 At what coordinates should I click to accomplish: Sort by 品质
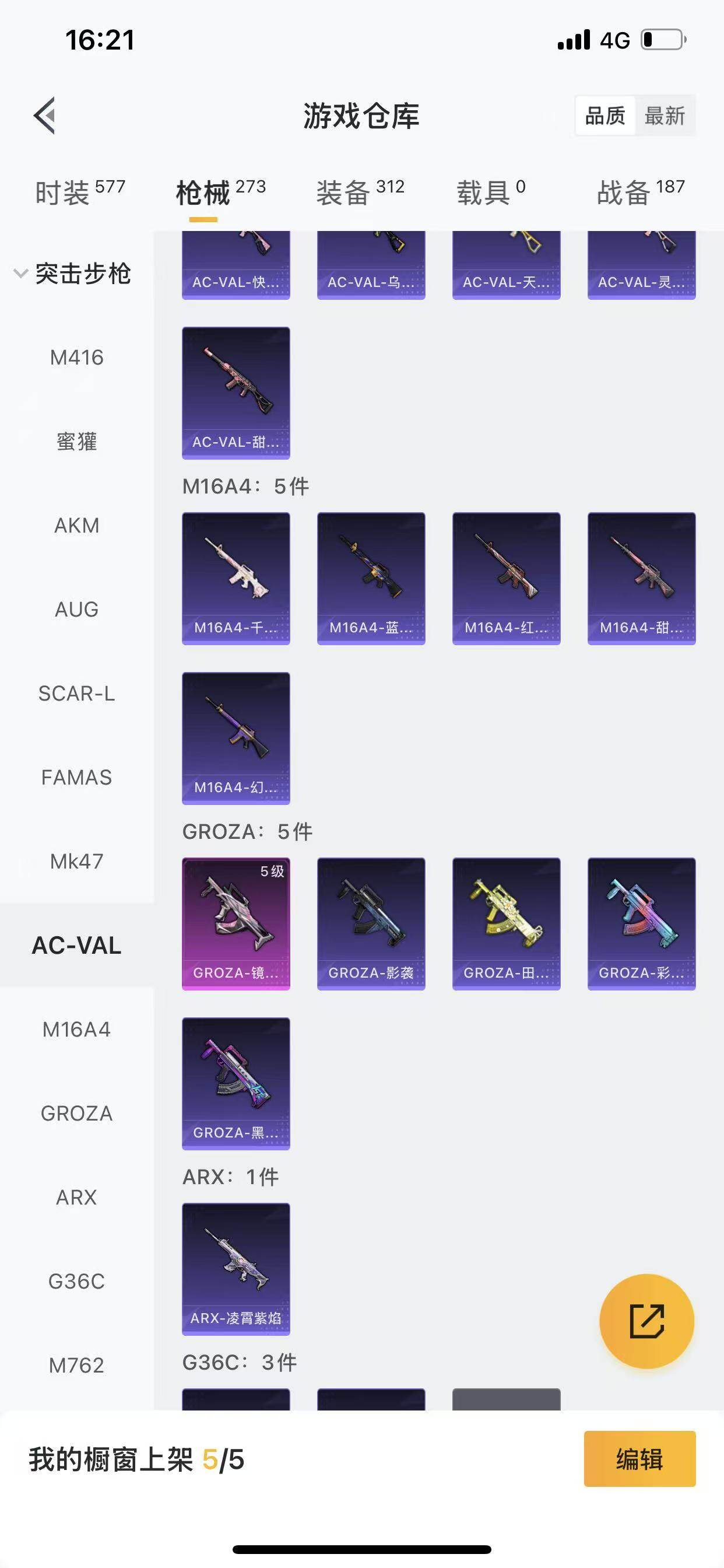tap(604, 115)
